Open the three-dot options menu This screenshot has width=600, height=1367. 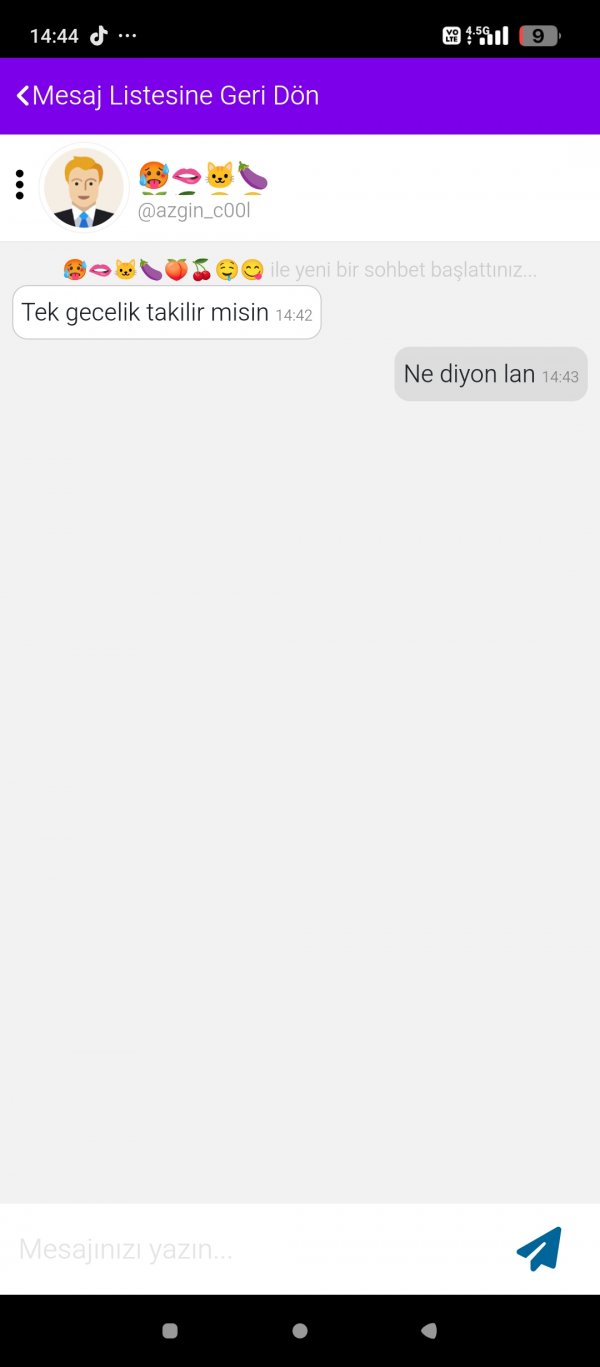point(19,185)
